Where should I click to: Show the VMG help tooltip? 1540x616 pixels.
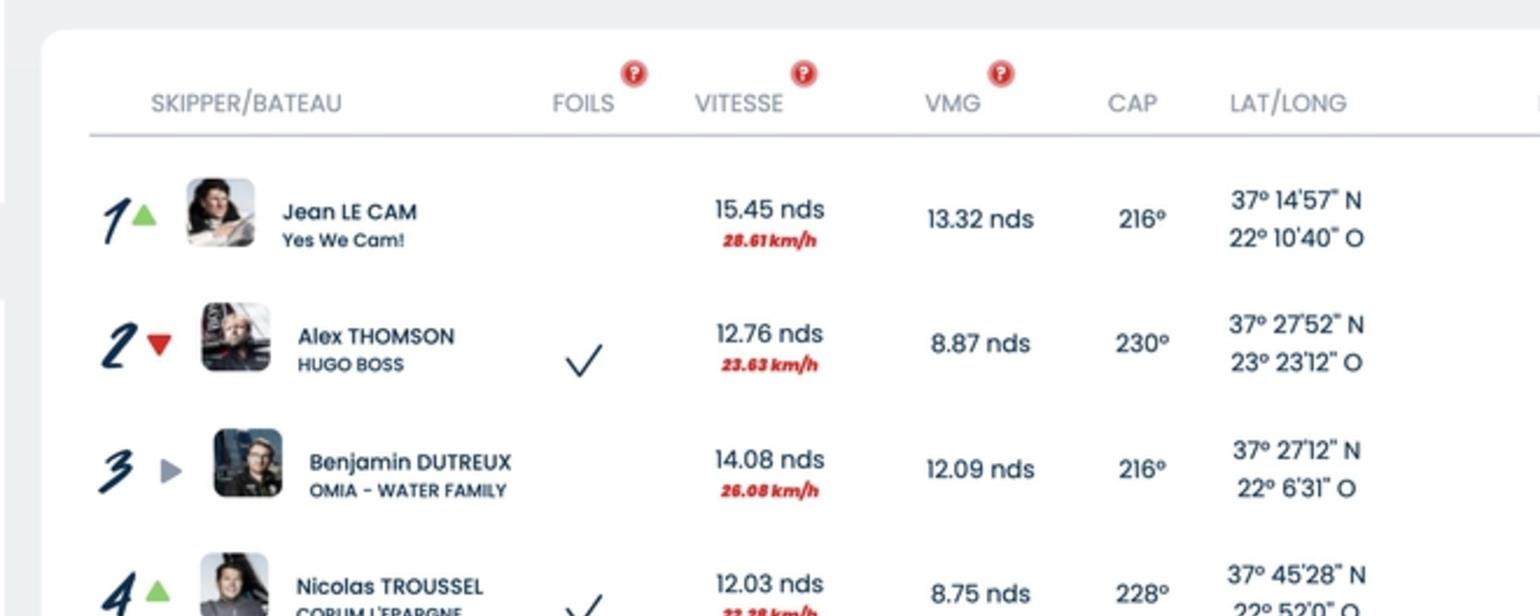pos(1001,73)
